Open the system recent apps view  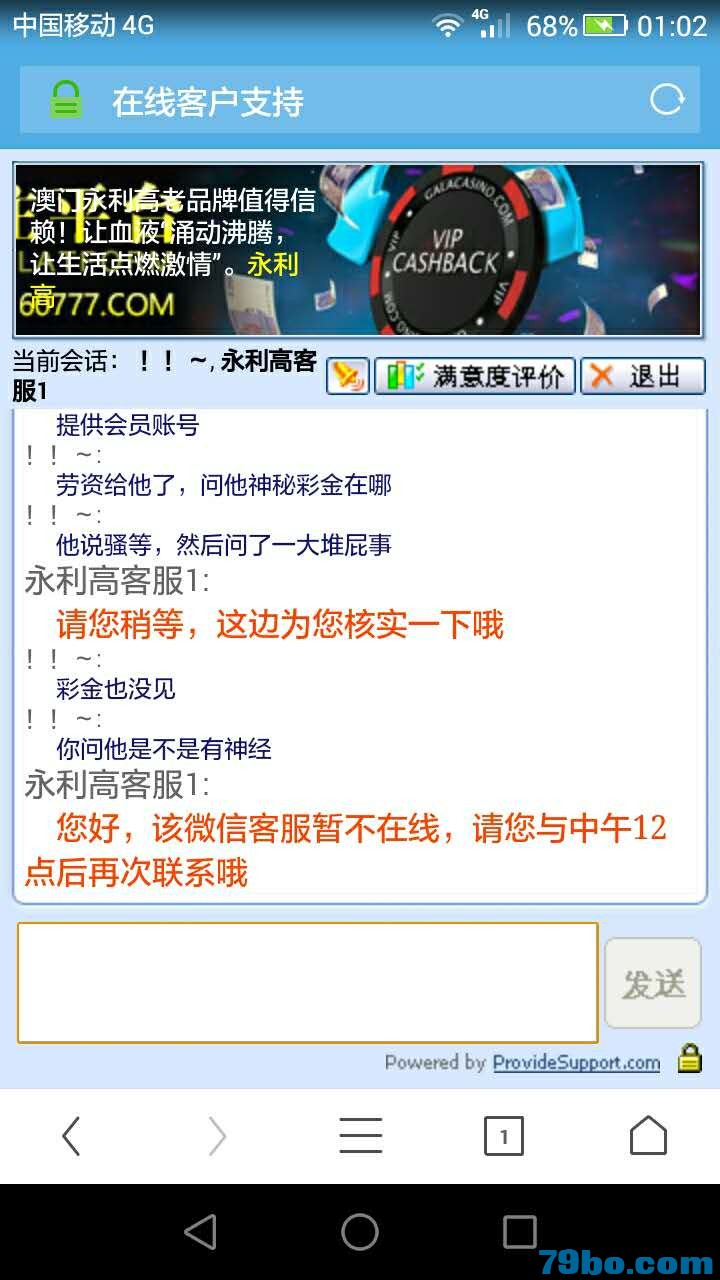(519, 1231)
